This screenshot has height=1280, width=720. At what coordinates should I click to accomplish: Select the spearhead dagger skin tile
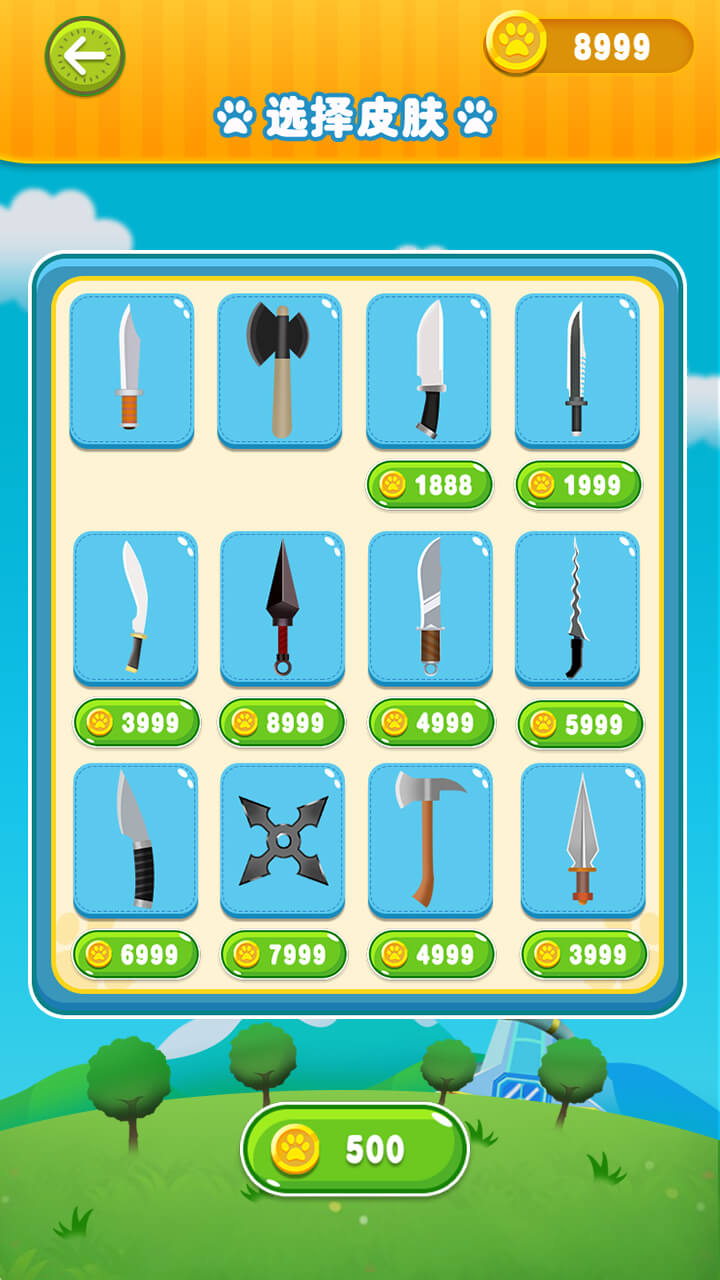(583, 839)
